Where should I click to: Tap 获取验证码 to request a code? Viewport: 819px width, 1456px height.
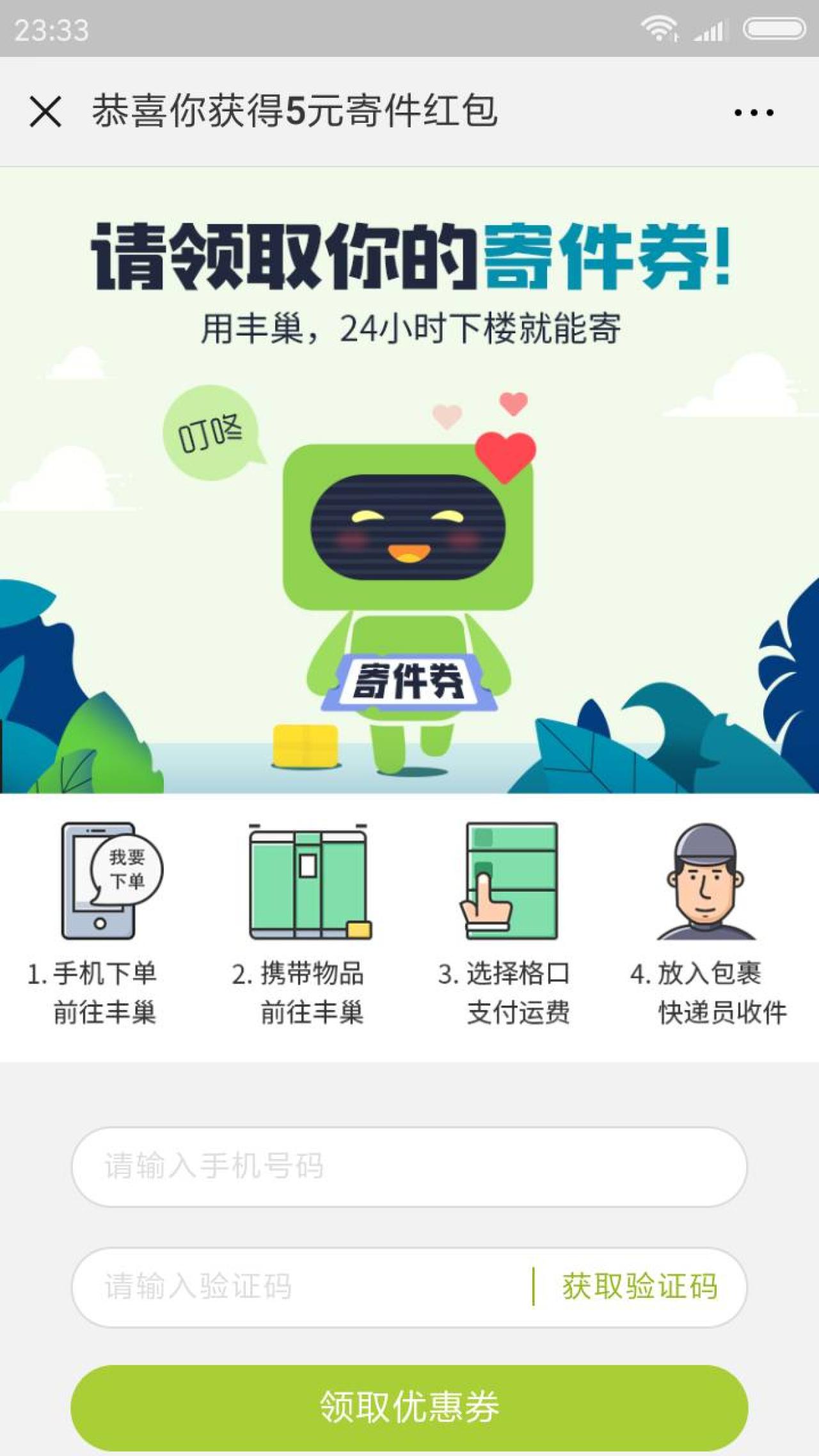[640, 1287]
